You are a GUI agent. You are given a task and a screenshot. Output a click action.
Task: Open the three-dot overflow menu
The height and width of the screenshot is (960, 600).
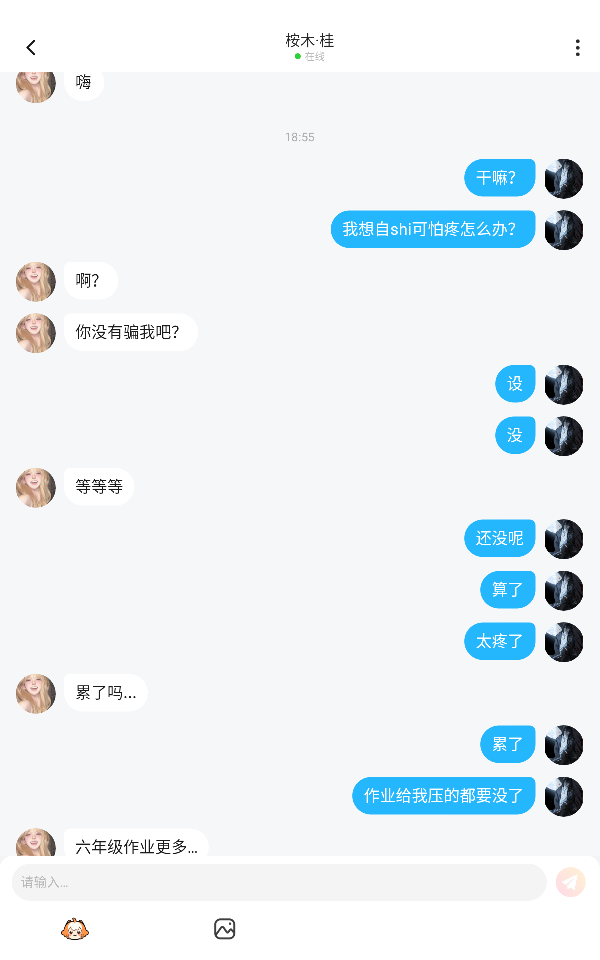[577, 48]
